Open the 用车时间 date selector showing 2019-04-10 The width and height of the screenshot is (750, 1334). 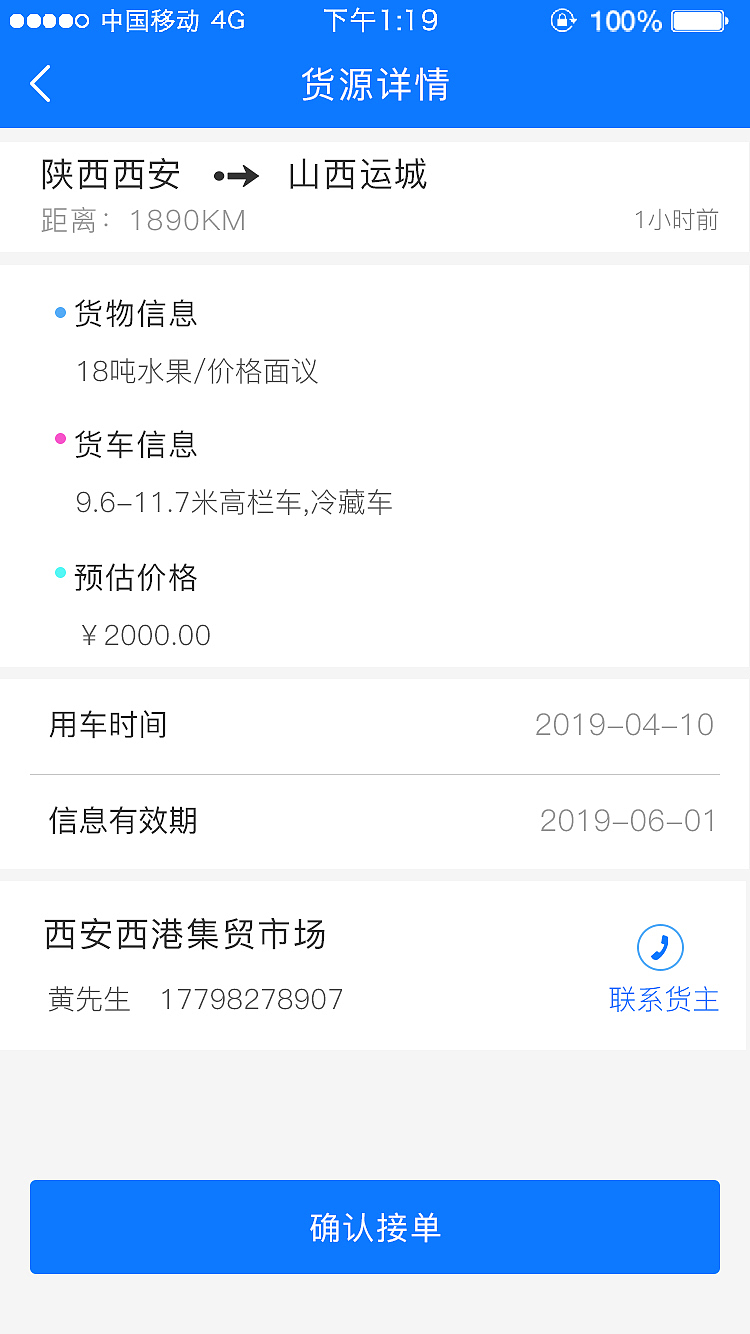624,724
